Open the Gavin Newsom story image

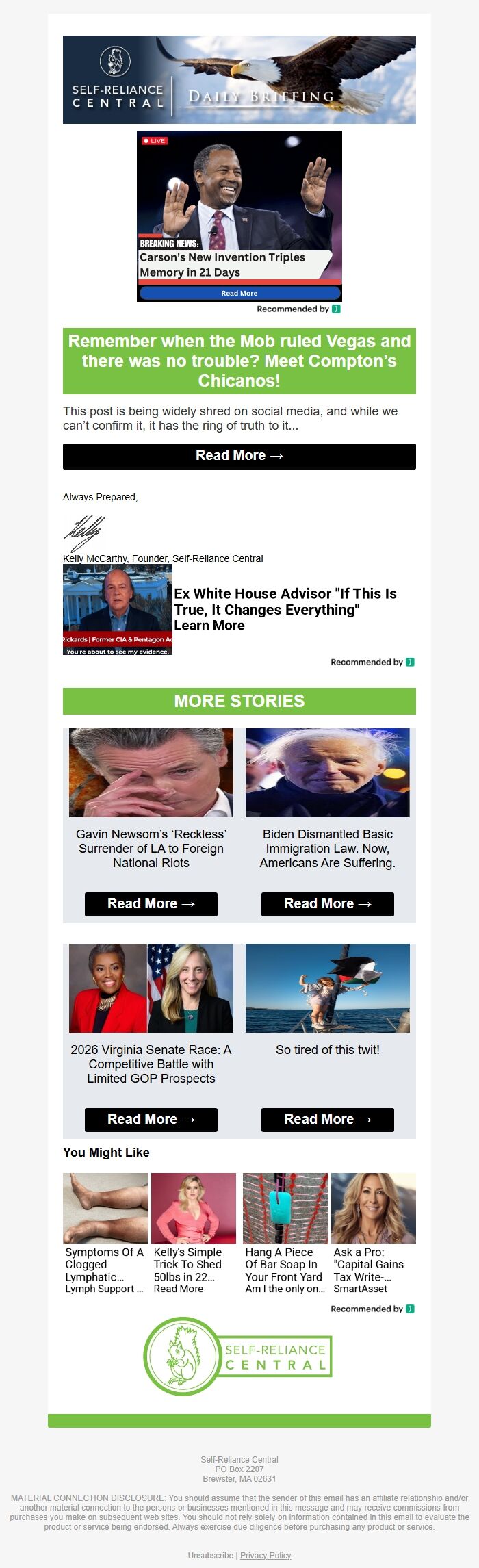point(151,773)
